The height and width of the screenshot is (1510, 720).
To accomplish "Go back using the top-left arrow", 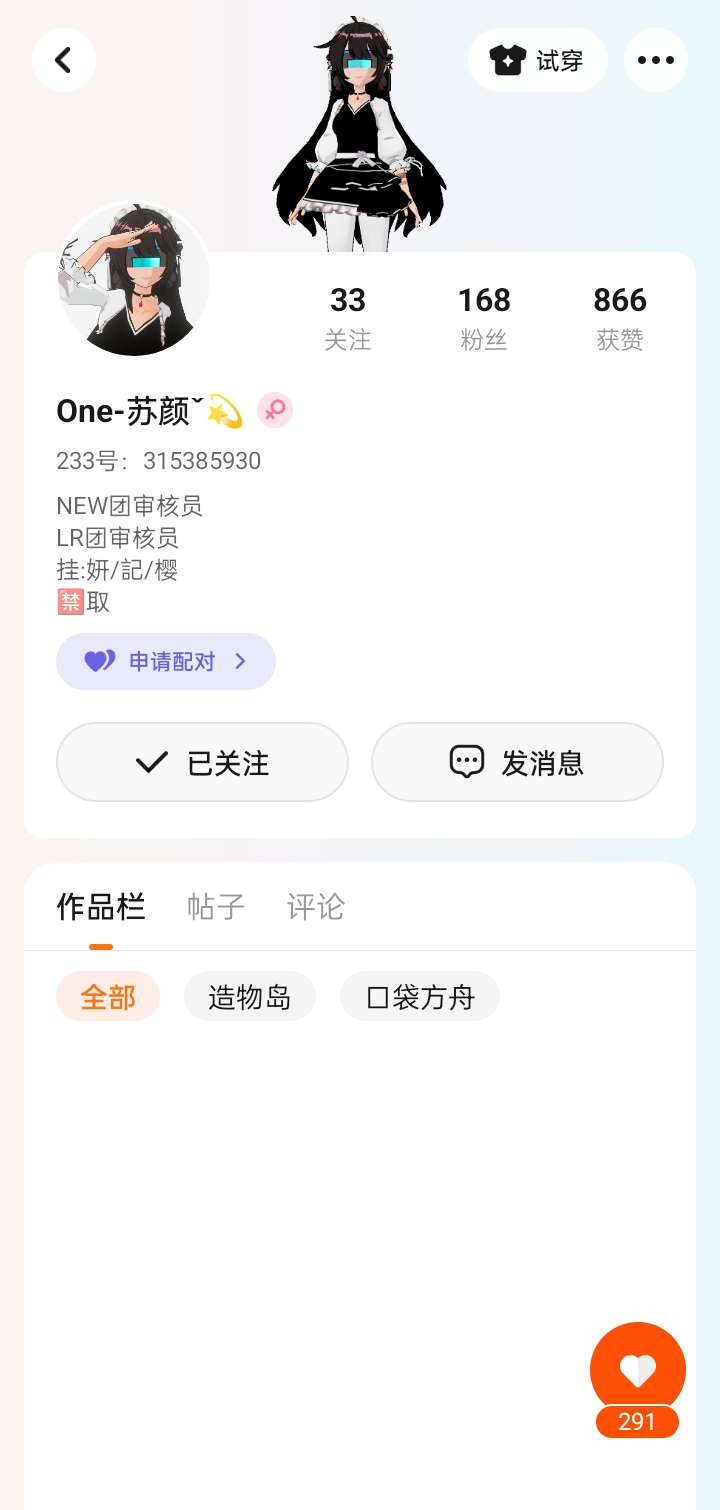I will tap(63, 60).
